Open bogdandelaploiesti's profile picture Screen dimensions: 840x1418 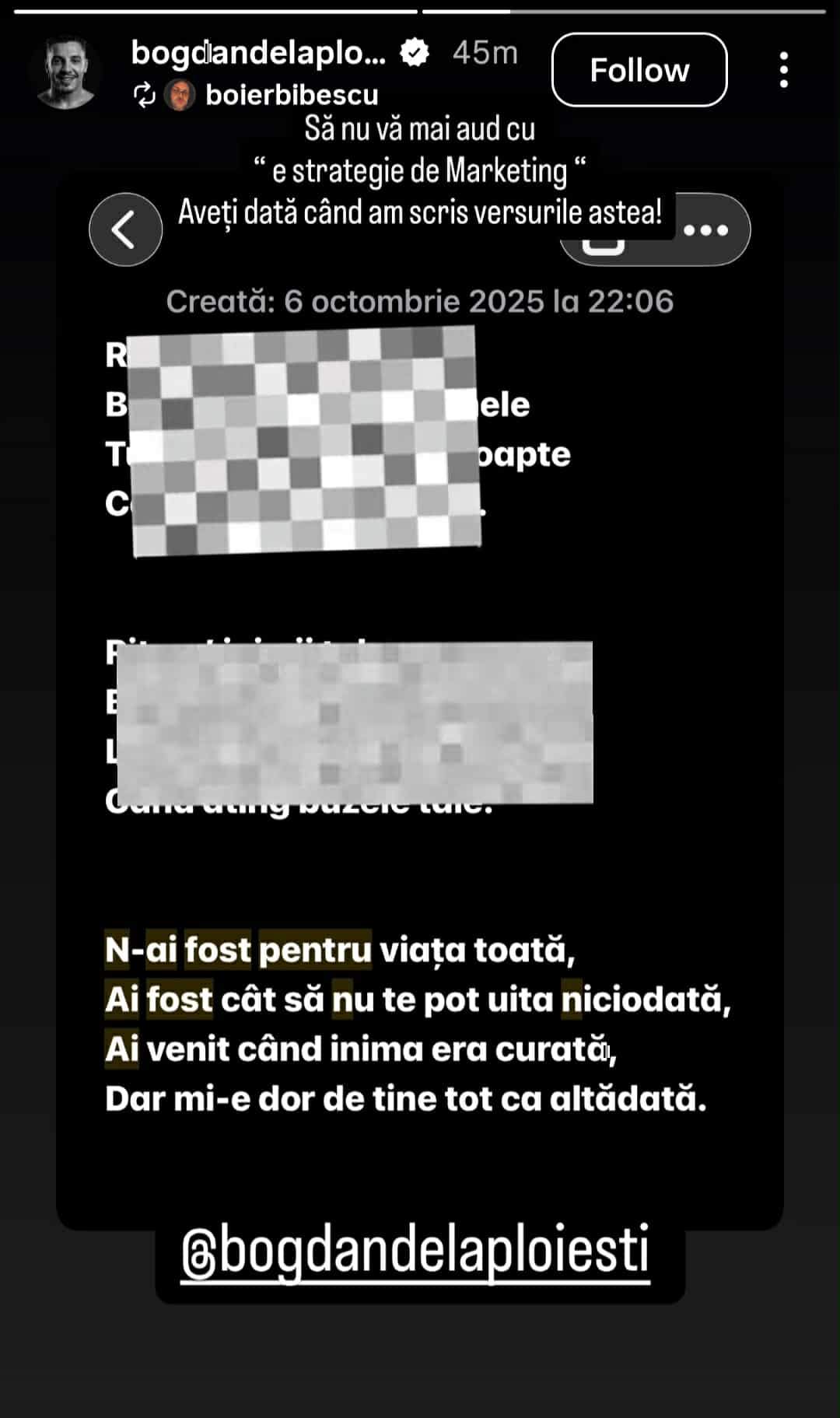65,72
